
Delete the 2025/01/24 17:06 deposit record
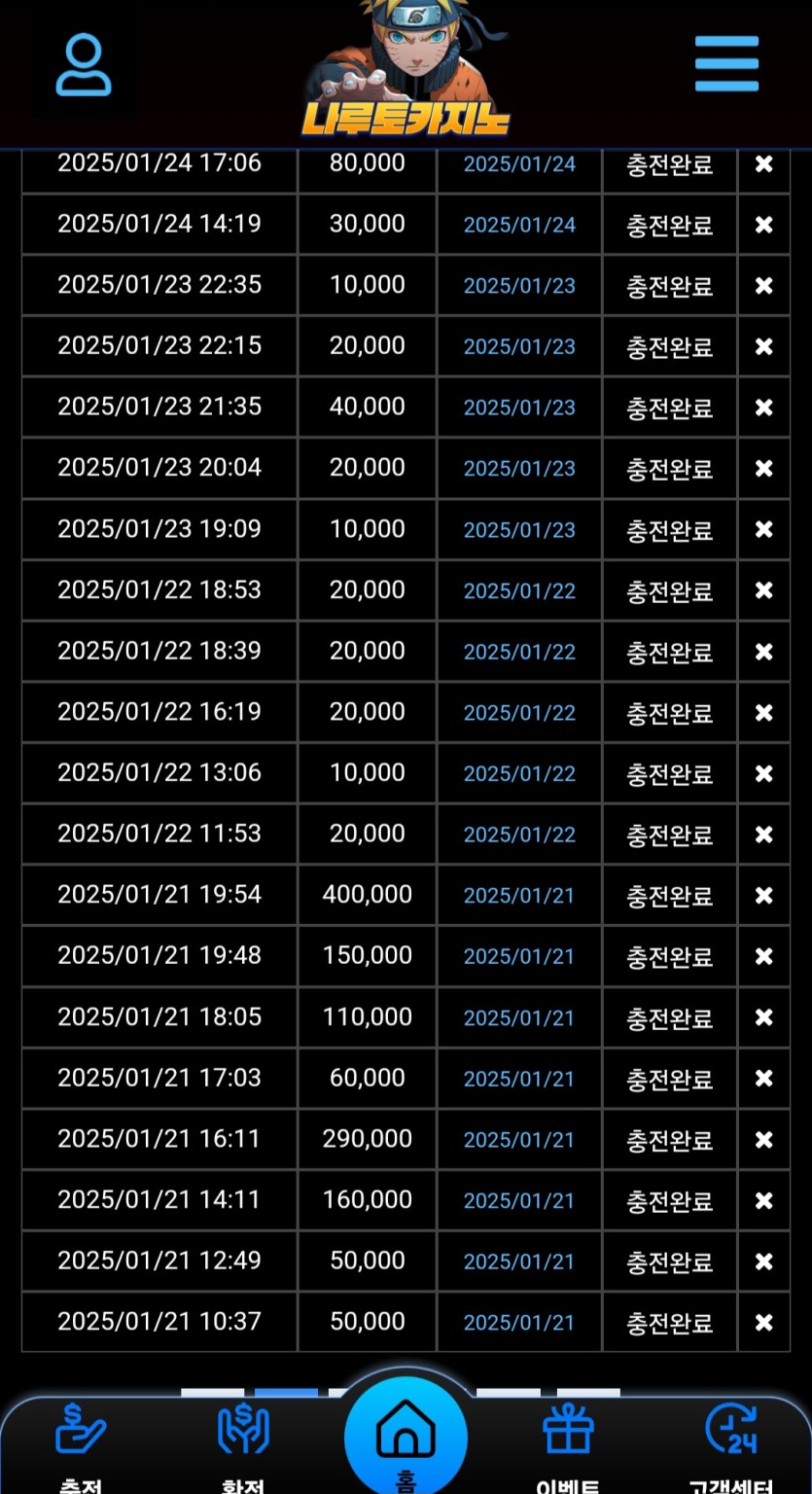pos(764,164)
